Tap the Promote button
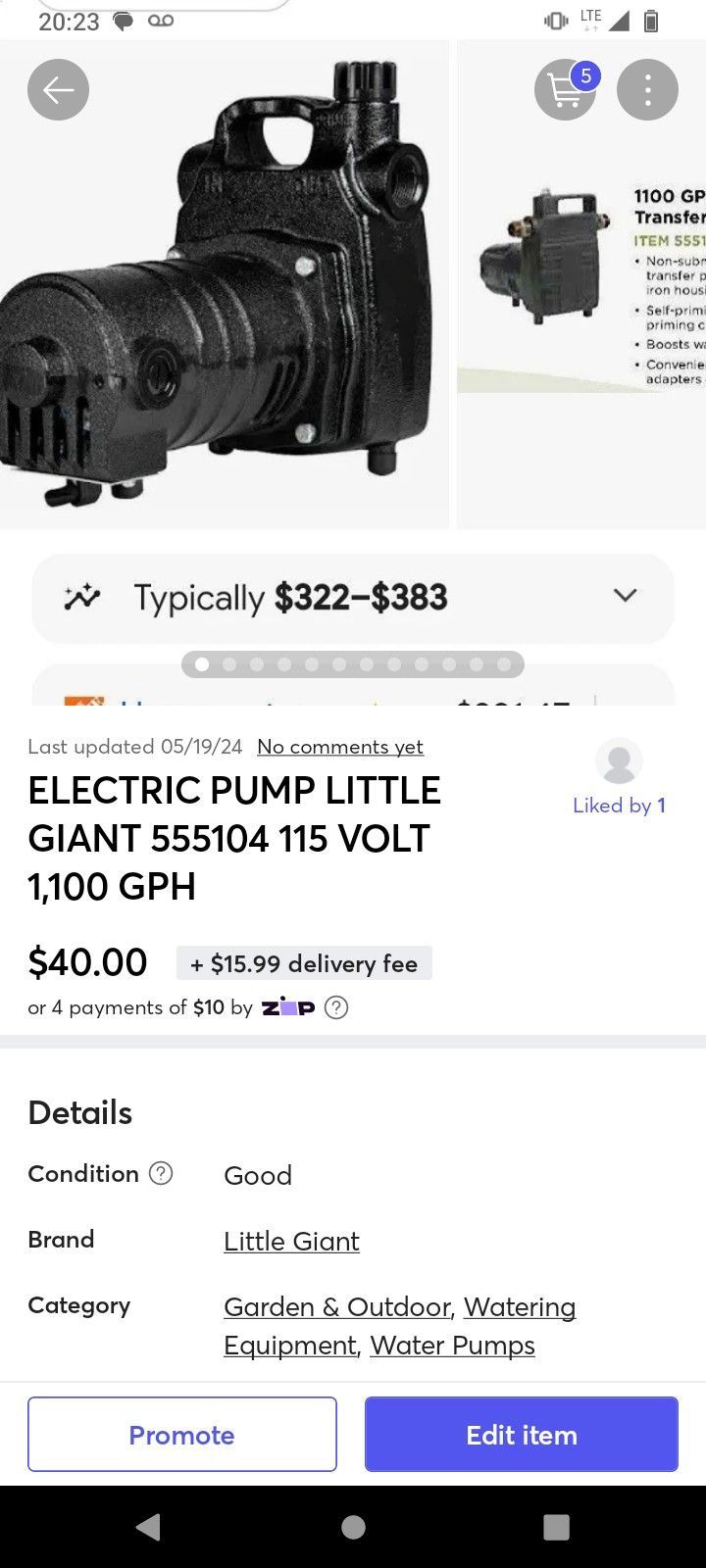The width and height of the screenshot is (706, 1568). 182,1435
